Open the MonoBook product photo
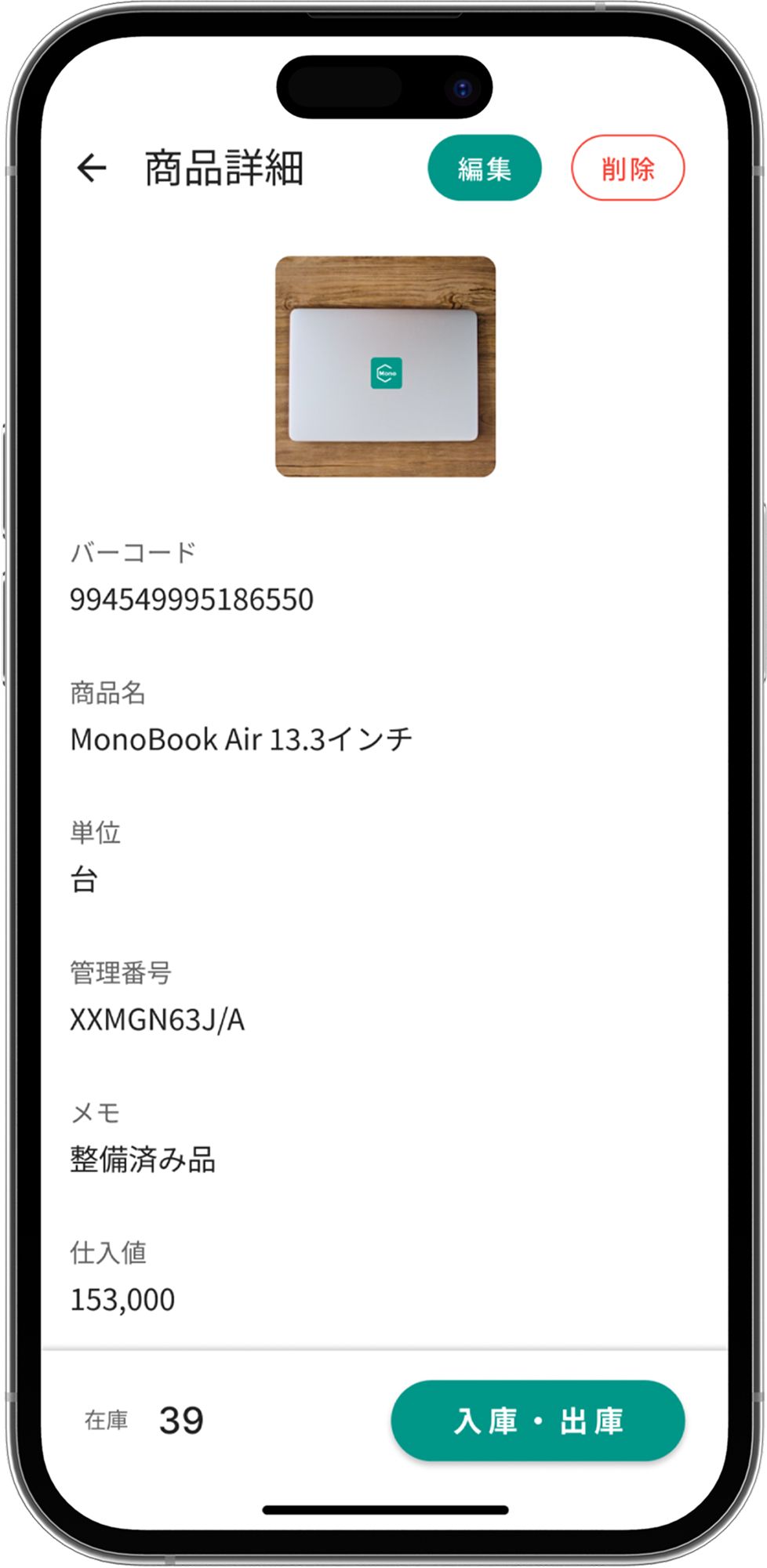This screenshot has height=1568, width=767. pyautogui.click(x=385, y=366)
